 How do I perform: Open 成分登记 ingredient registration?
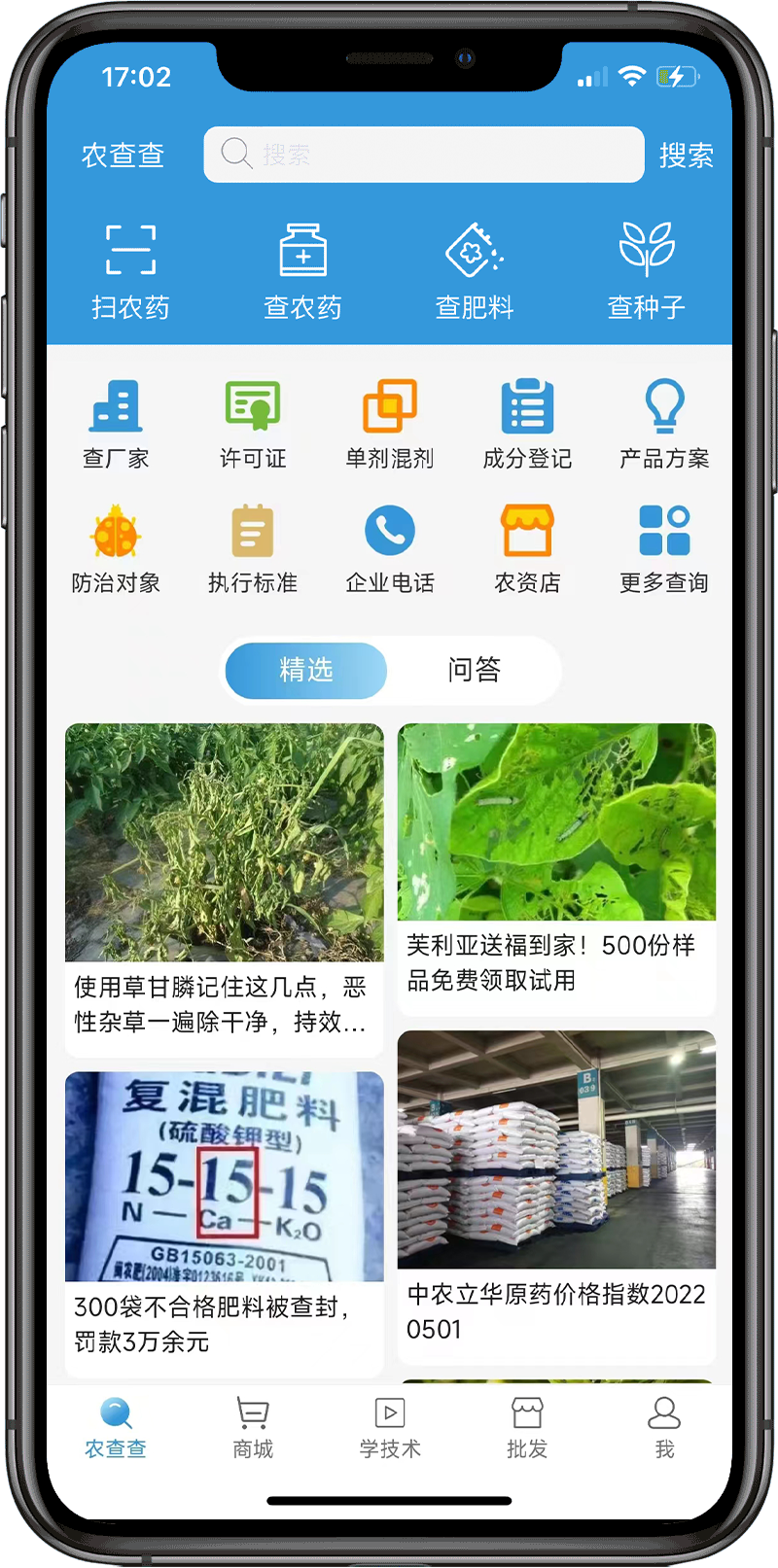coord(527,425)
